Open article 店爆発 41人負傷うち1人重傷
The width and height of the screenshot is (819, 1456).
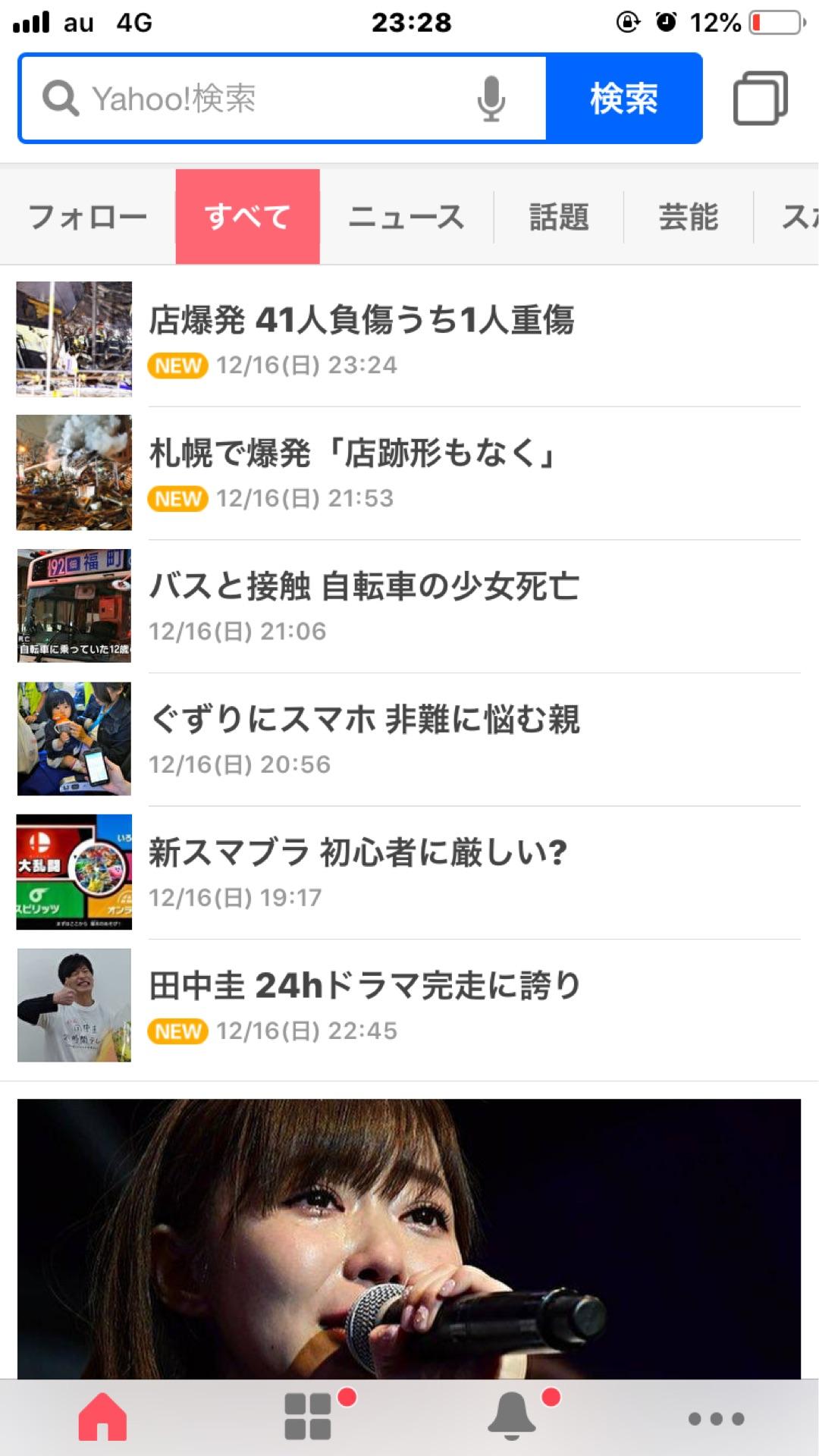pos(361,321)
